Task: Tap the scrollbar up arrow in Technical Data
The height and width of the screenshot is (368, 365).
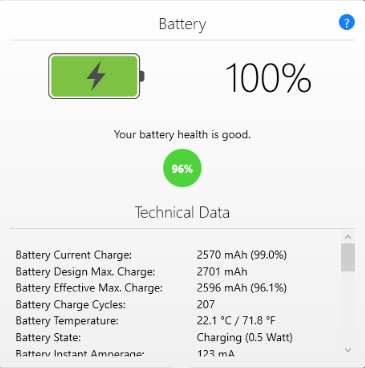Action: click(x=348, y=237)
